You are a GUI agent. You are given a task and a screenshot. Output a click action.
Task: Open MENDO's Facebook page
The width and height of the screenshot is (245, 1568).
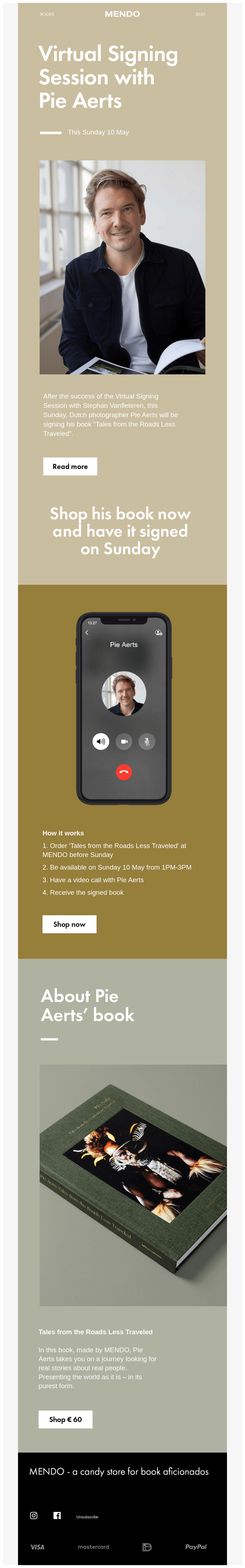[x=57, y=1515]
